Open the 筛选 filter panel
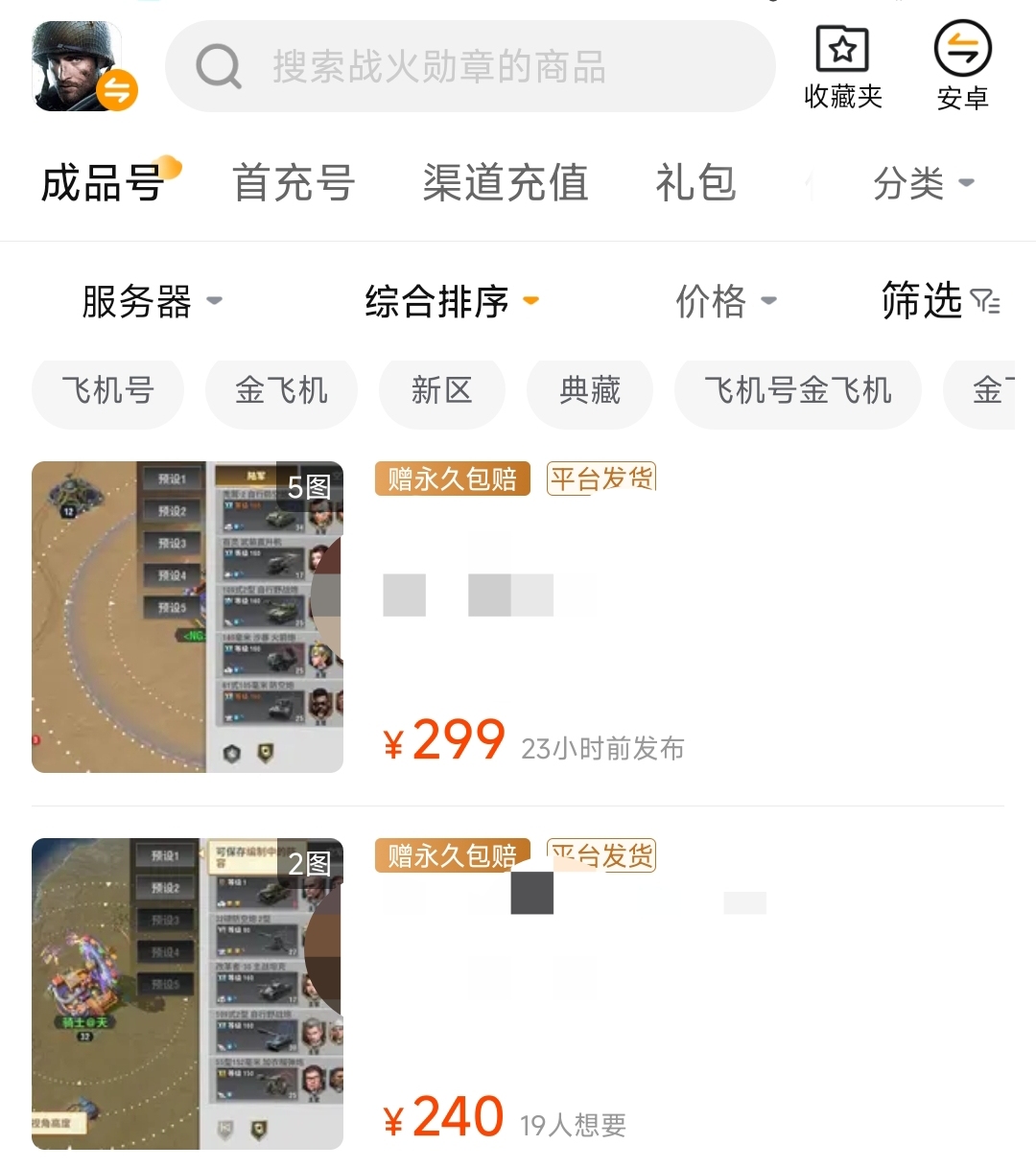 939,301
